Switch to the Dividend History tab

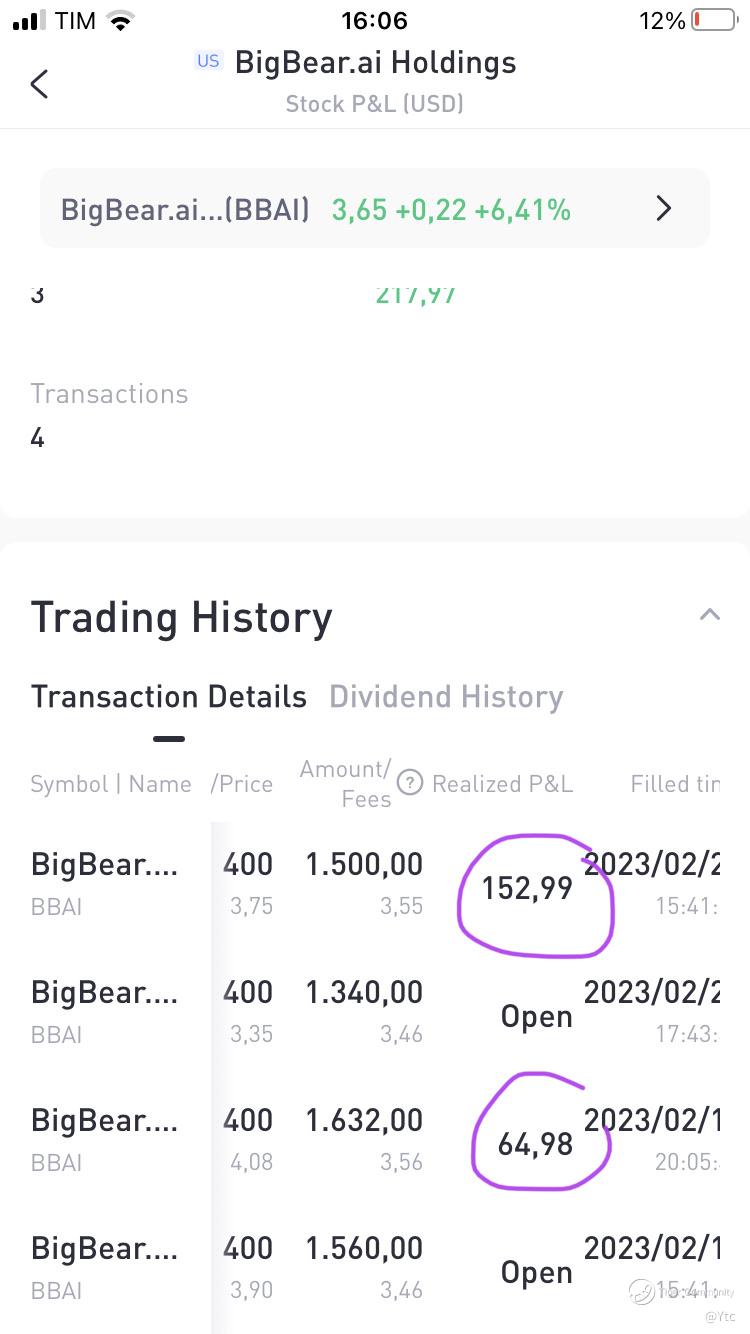[x=446, y=697]
